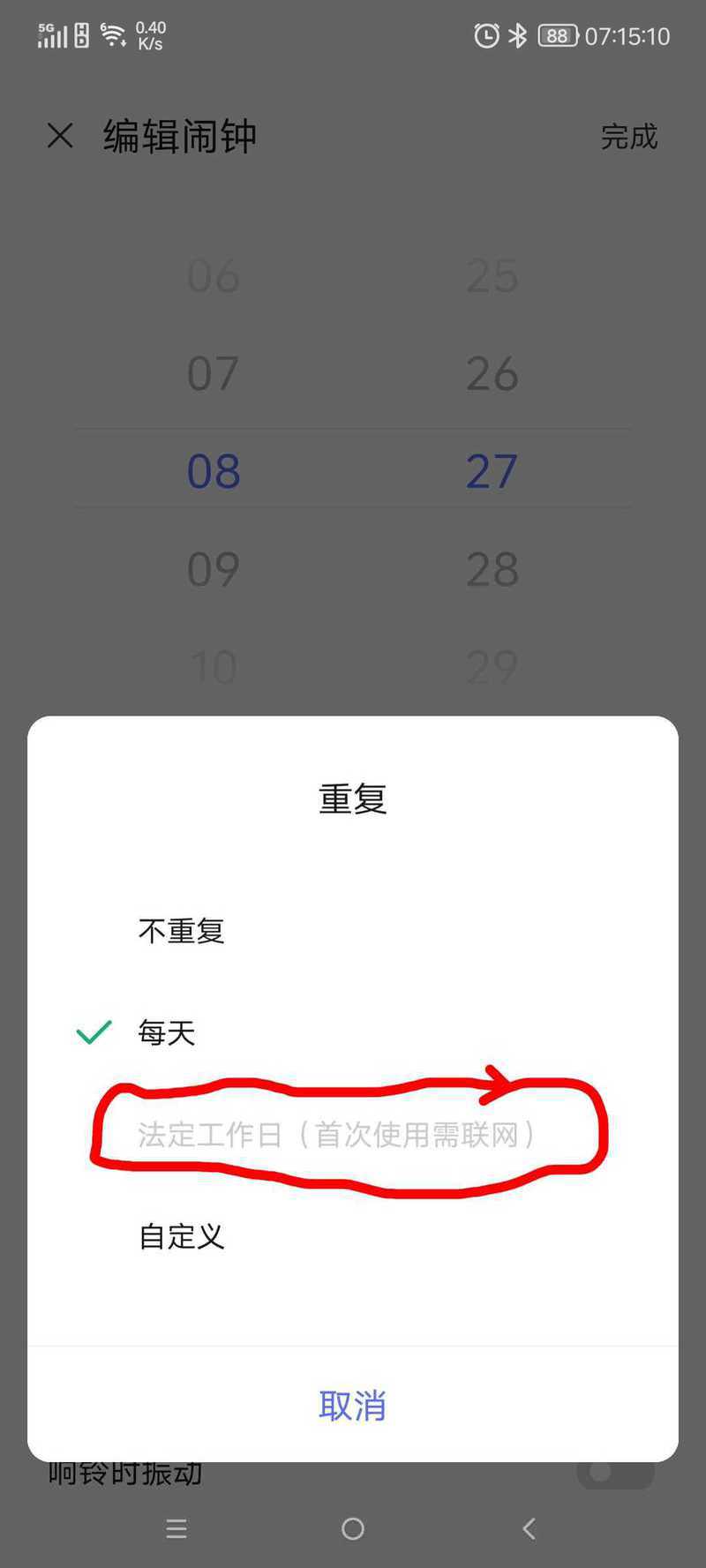Open recent apps from the navigation bar
The height and width of the screenshot is (1568, 706).
tap(176, 1529)
